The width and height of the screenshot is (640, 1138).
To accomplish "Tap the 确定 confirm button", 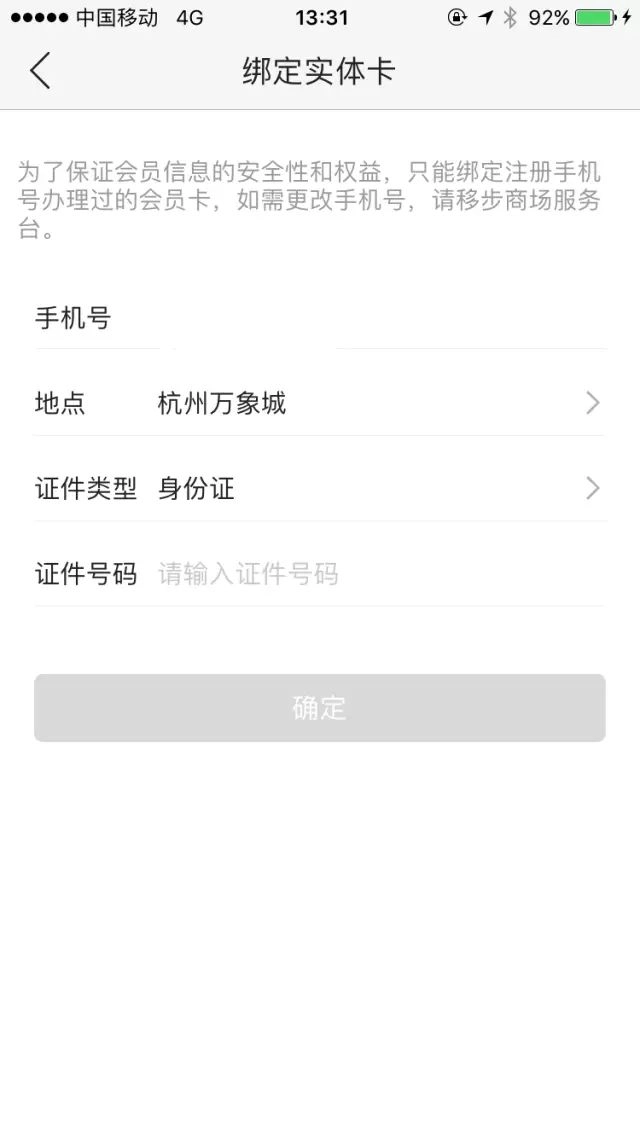I will (x=319, y=708).
